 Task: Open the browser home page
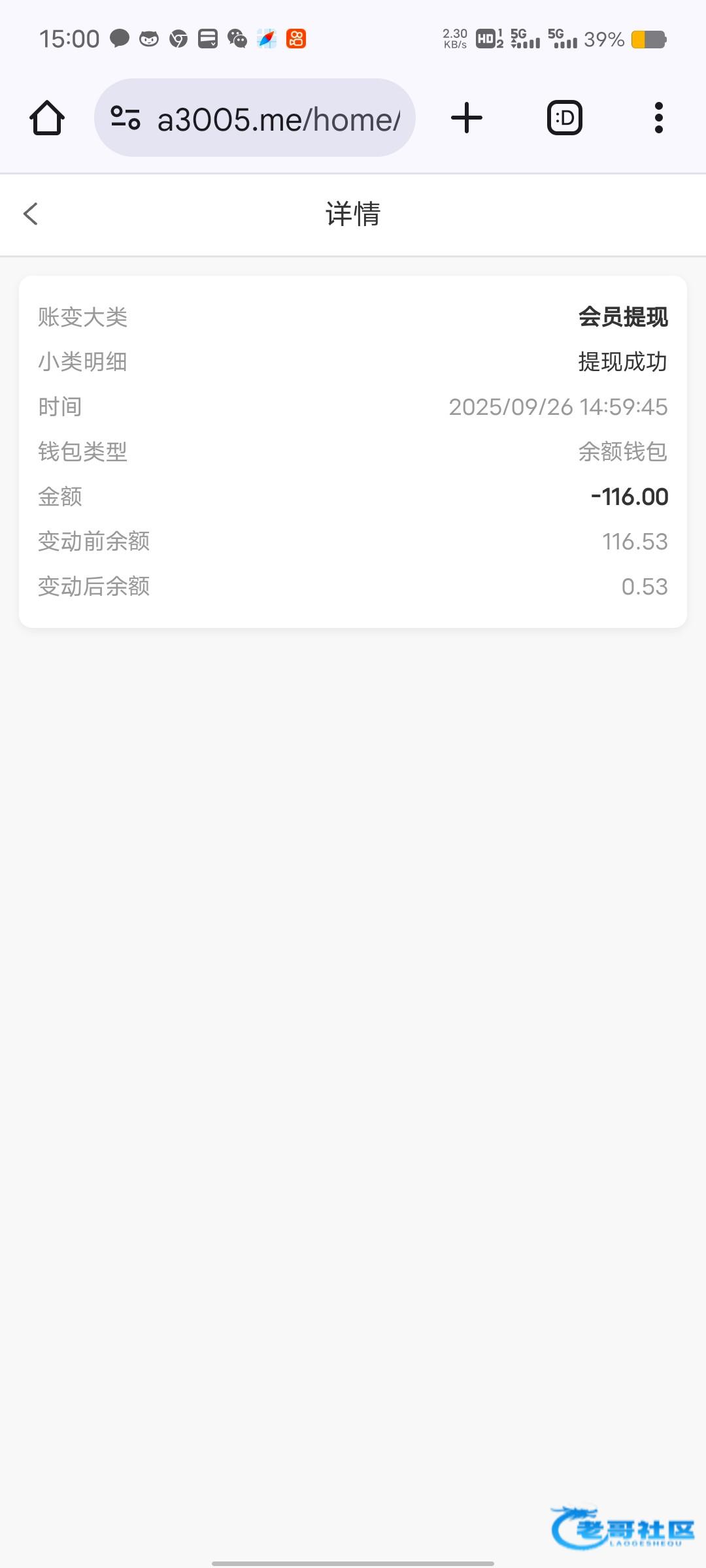[47, 118]
